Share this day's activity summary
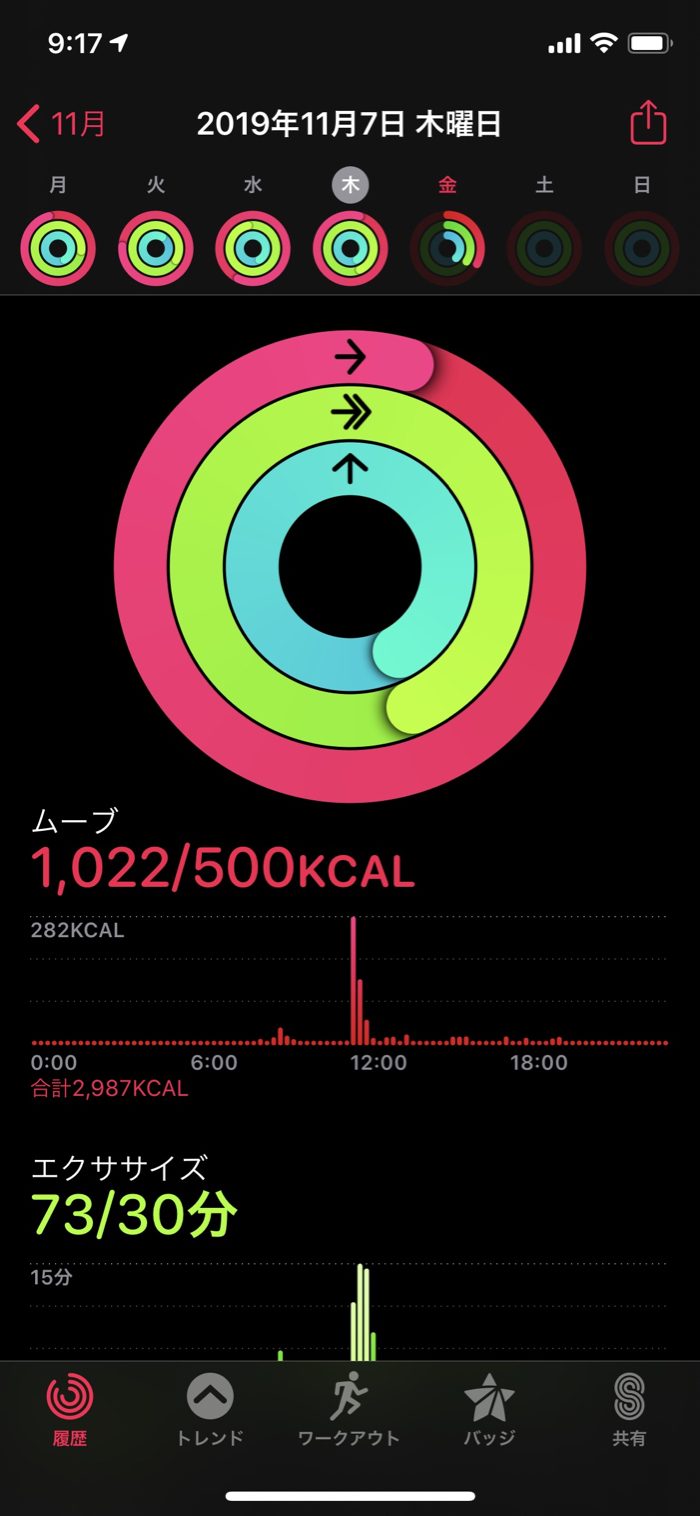 (x=647, y=123)
